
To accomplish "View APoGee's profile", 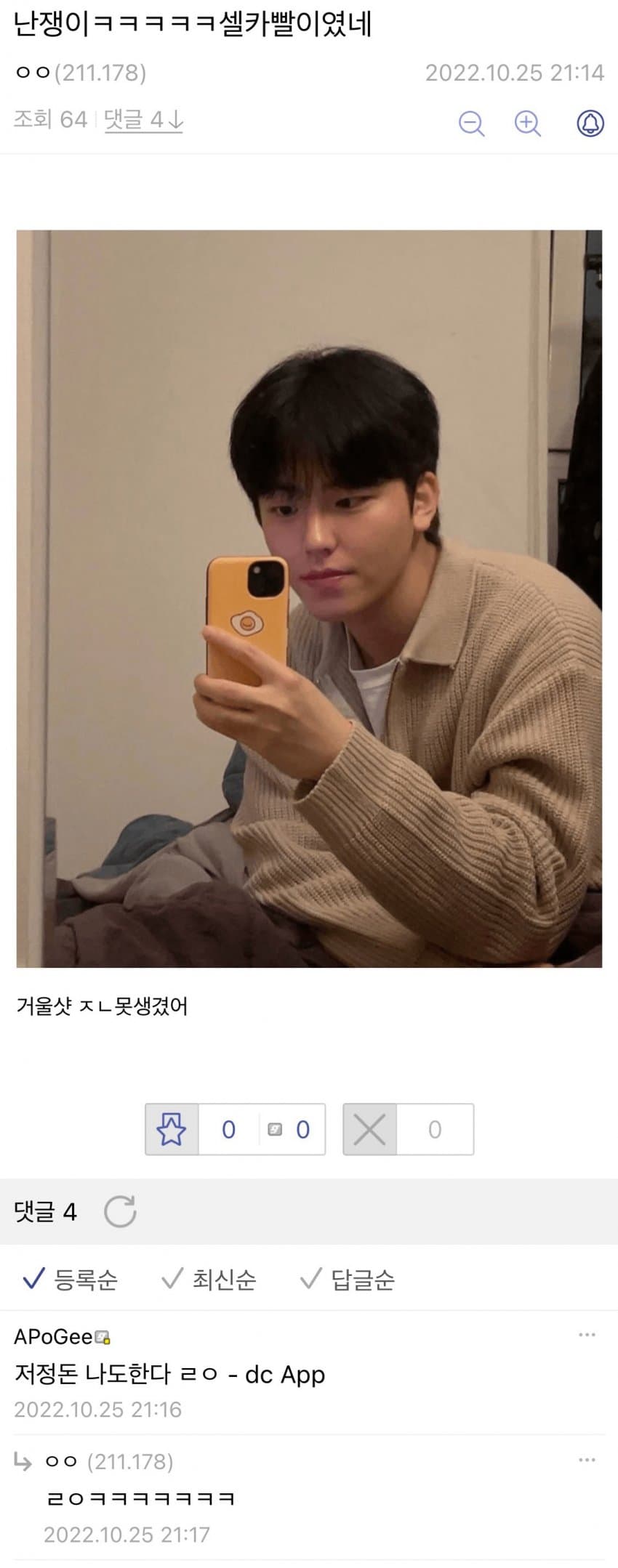I will pyautogui.click(x=55, y=1336).
